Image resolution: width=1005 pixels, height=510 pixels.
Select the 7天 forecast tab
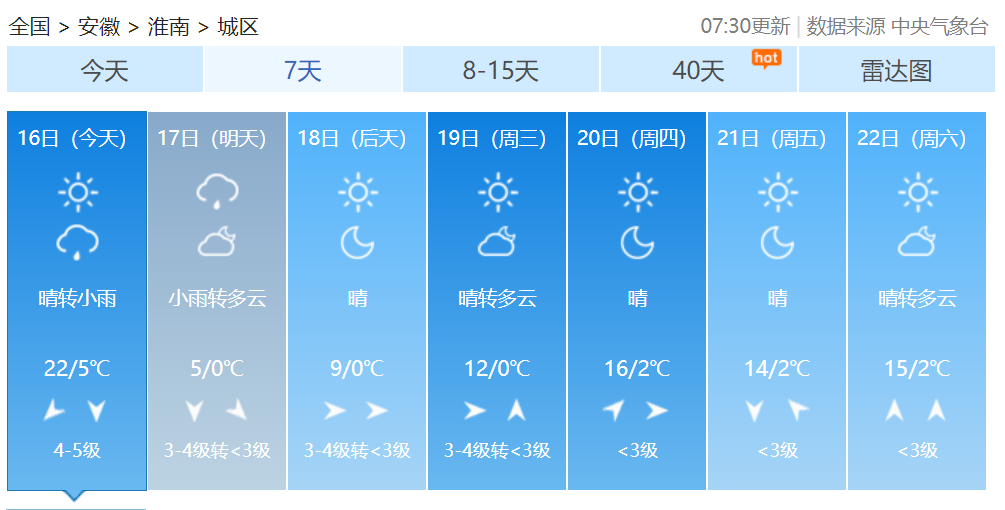(303, 70)
